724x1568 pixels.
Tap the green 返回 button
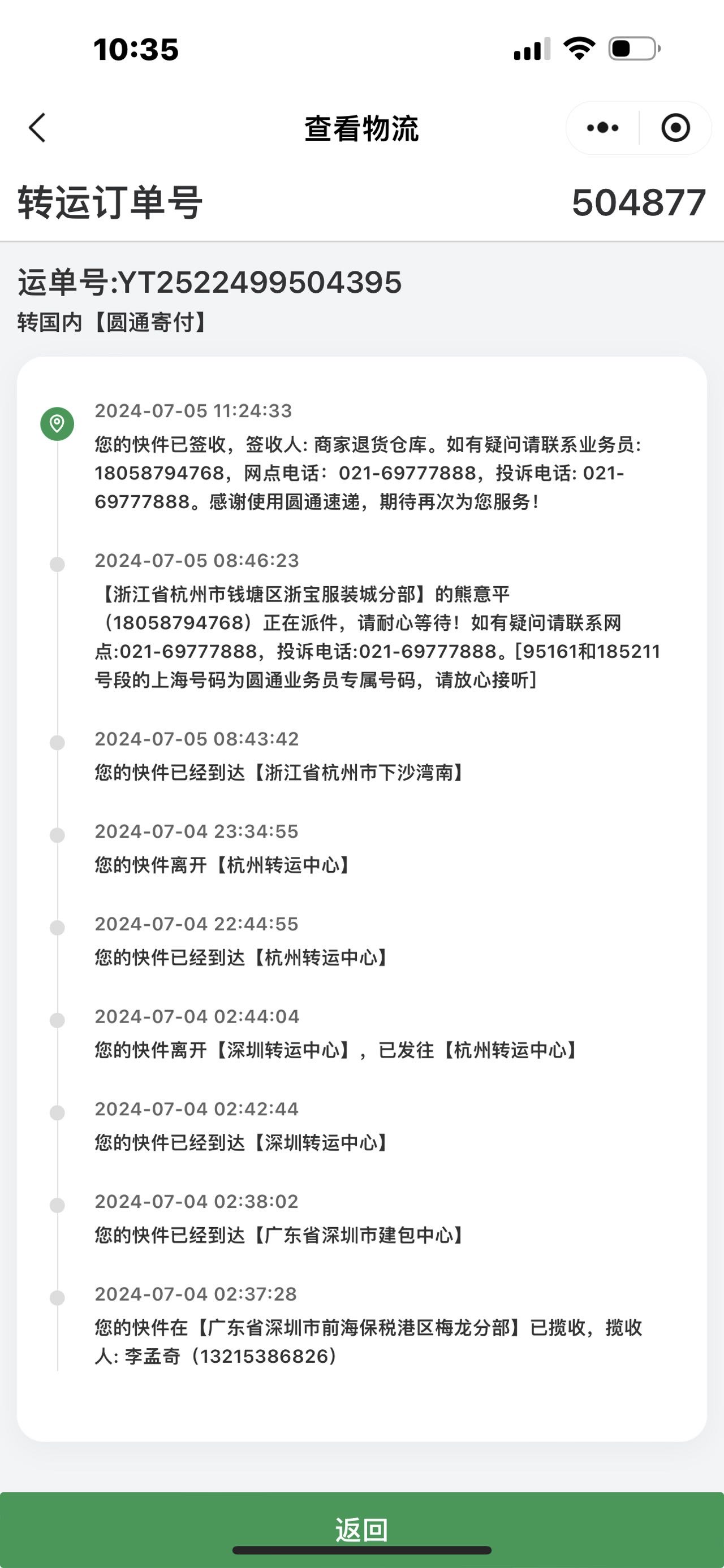(361, 1528)
